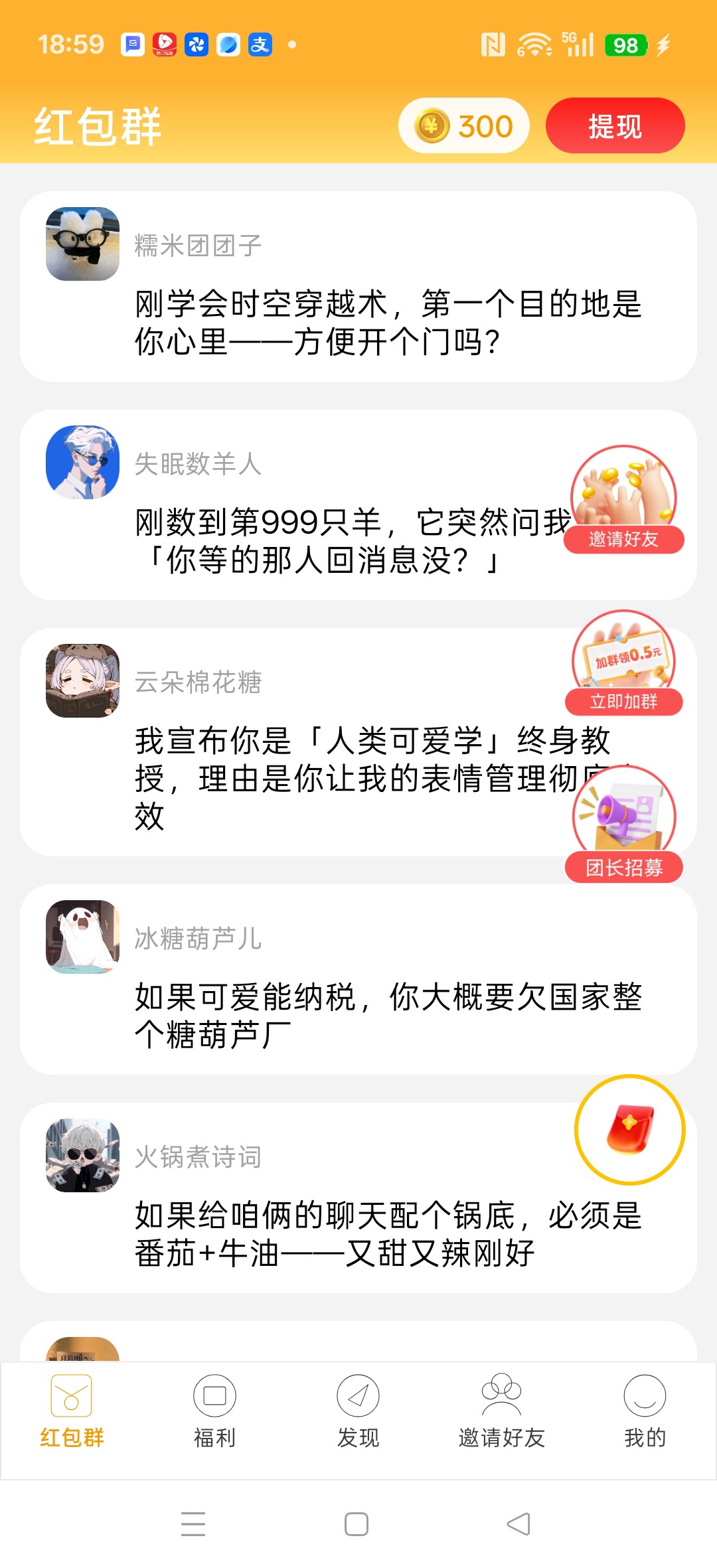Open the message from 火锅煮诗词
The width and height of the screenshot is (717, 1568).
click(358, 1198)
